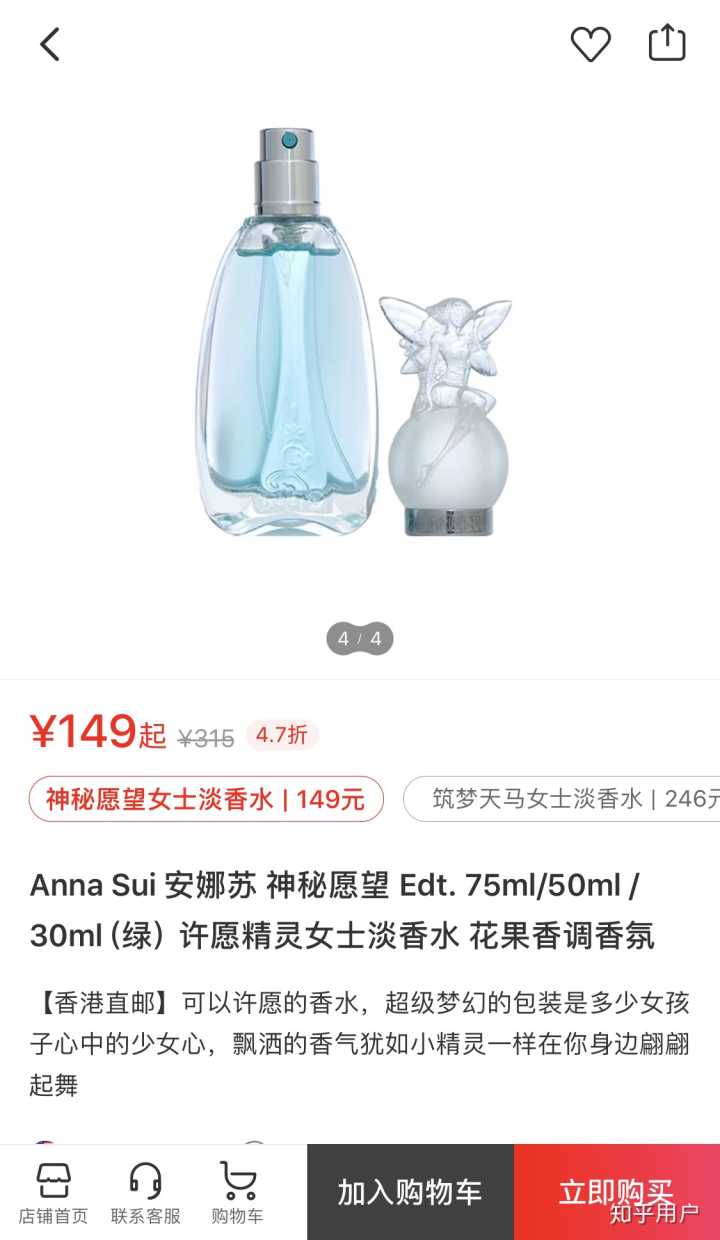Add this perfume to favorites
Viewport: 720px width, 1240px height.
tap(590, 44)
